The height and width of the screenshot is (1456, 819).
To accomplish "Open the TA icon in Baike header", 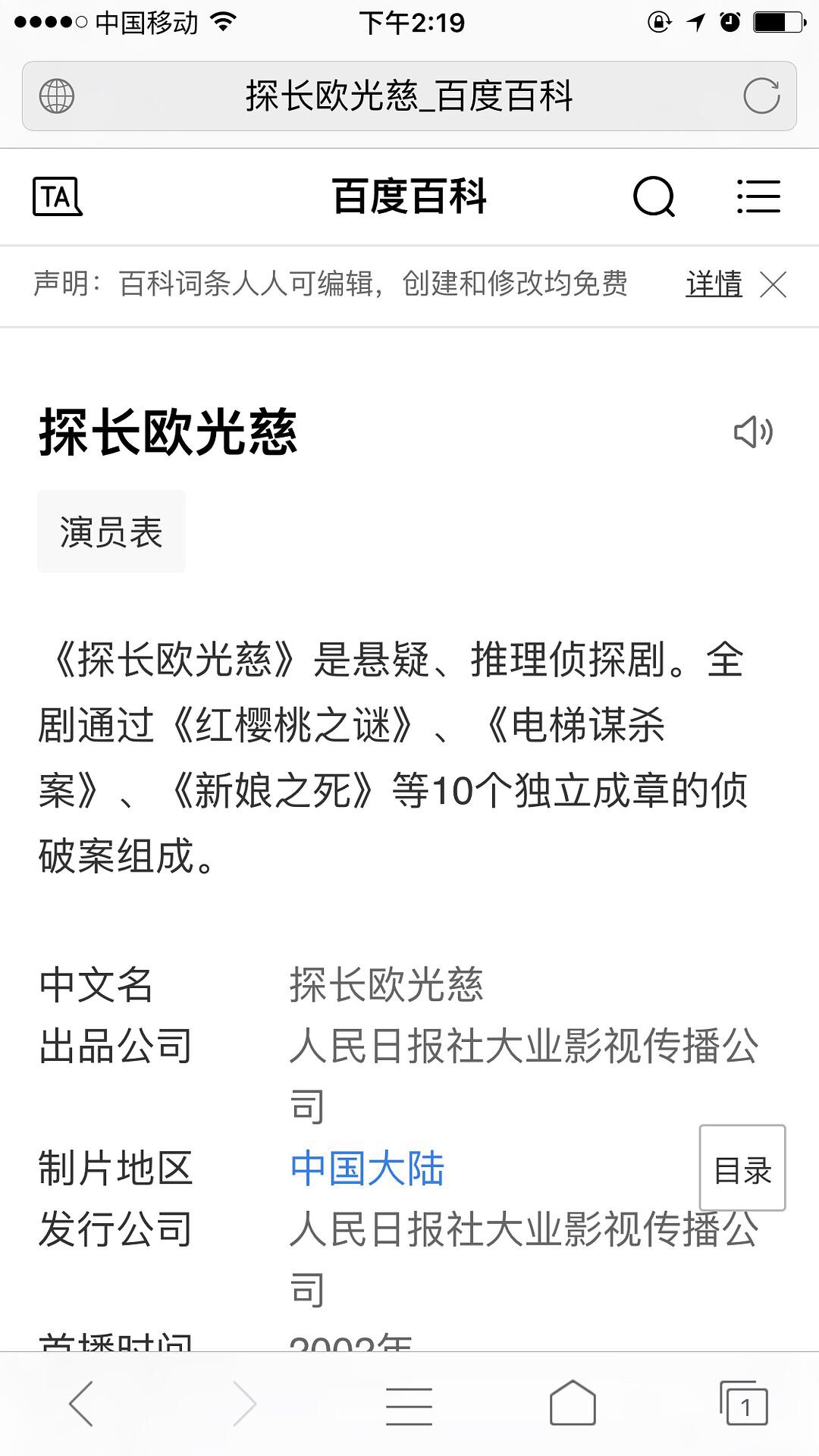I will 57,197.
